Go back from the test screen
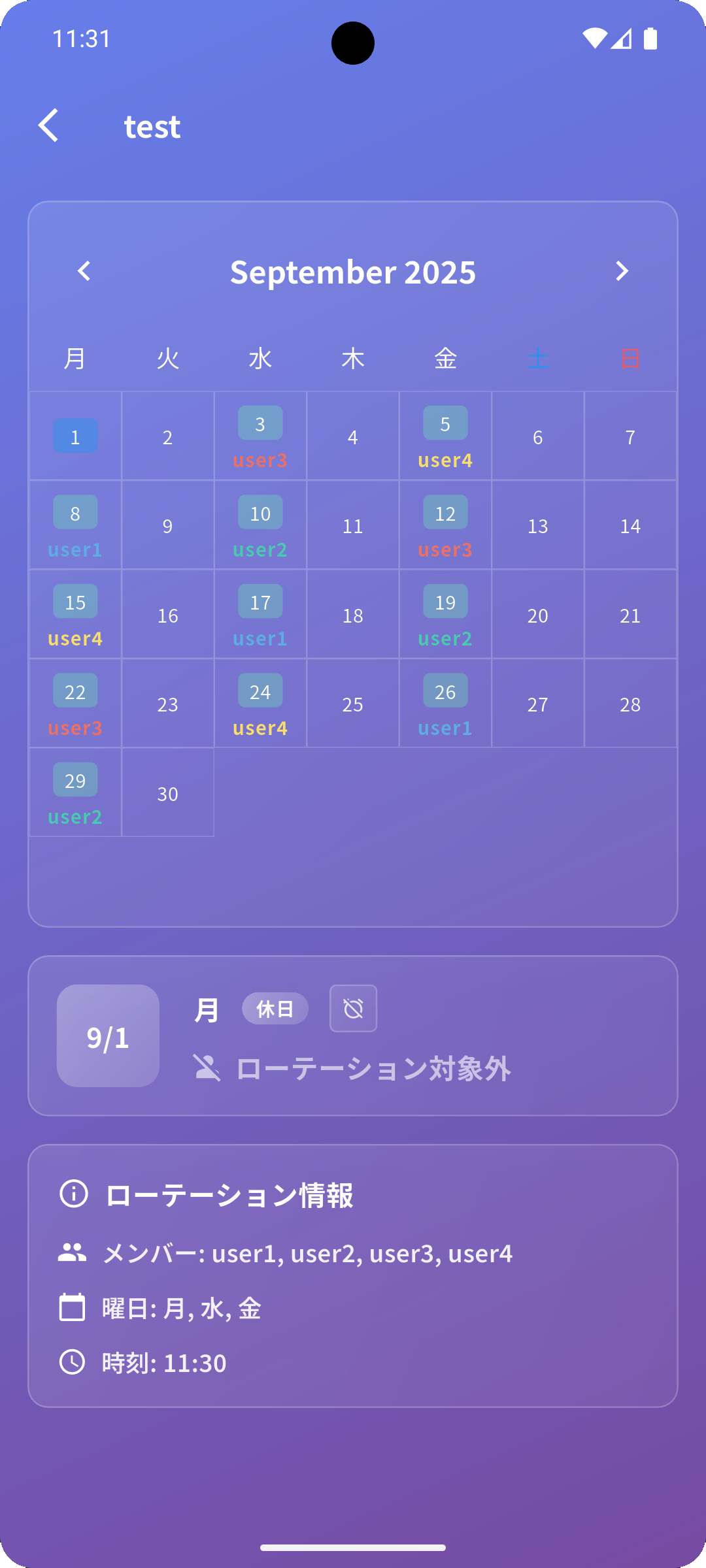The image size is (706, 1568). (49, 125)
